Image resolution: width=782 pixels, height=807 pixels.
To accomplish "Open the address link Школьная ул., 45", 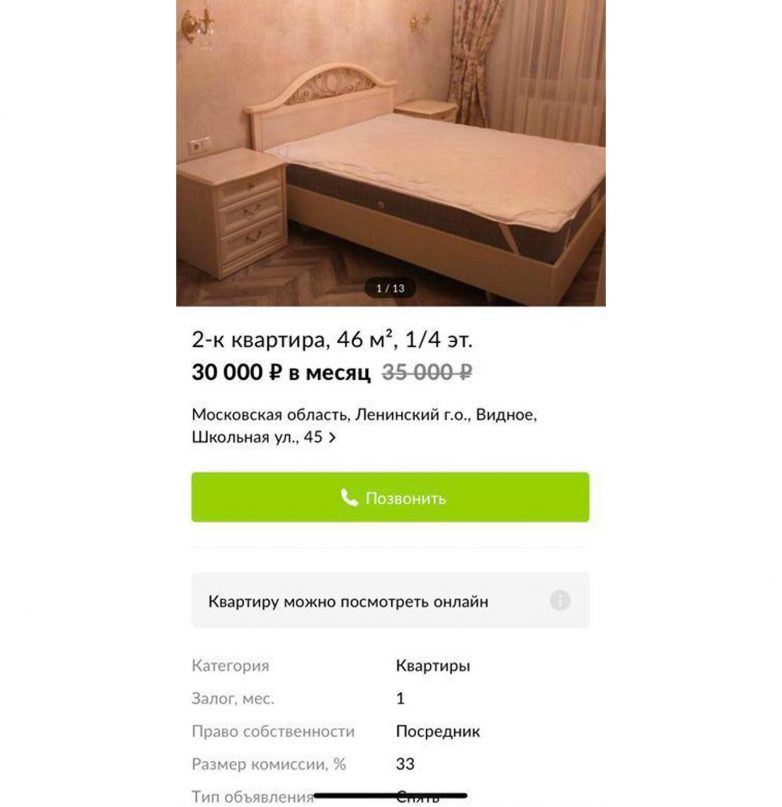I will click(x=263, y=437).
